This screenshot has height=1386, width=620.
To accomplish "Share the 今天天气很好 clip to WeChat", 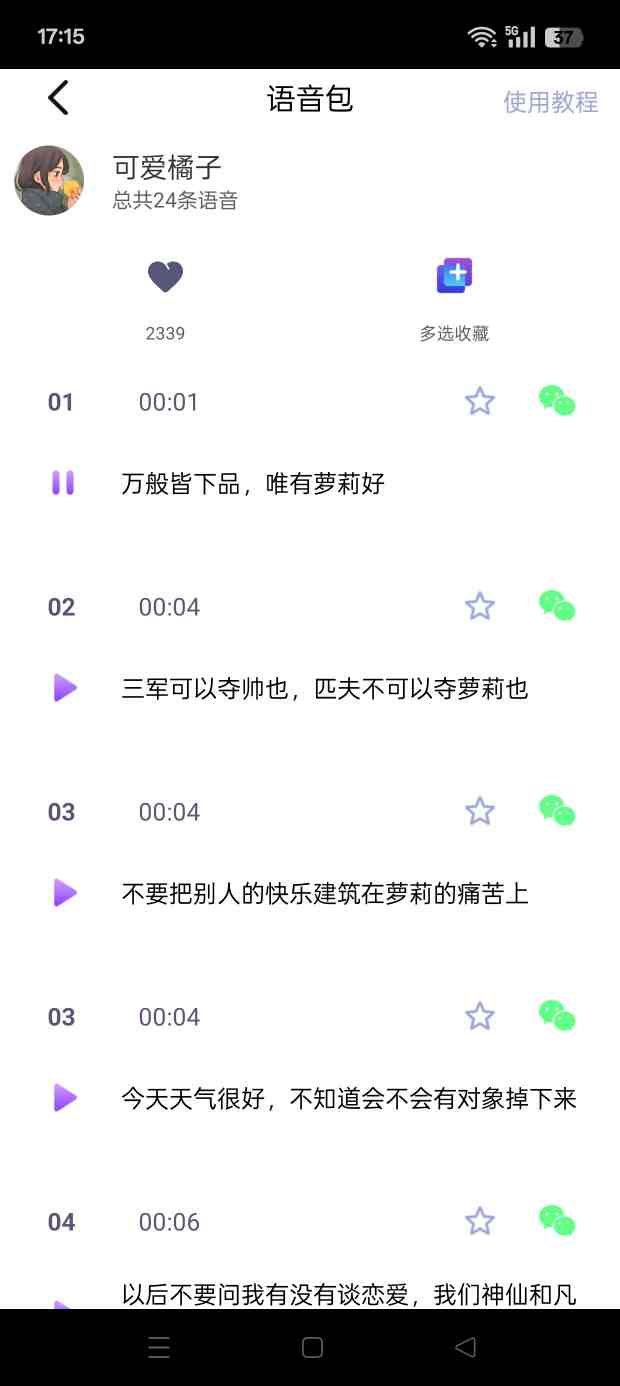I will click(557, 1016).
